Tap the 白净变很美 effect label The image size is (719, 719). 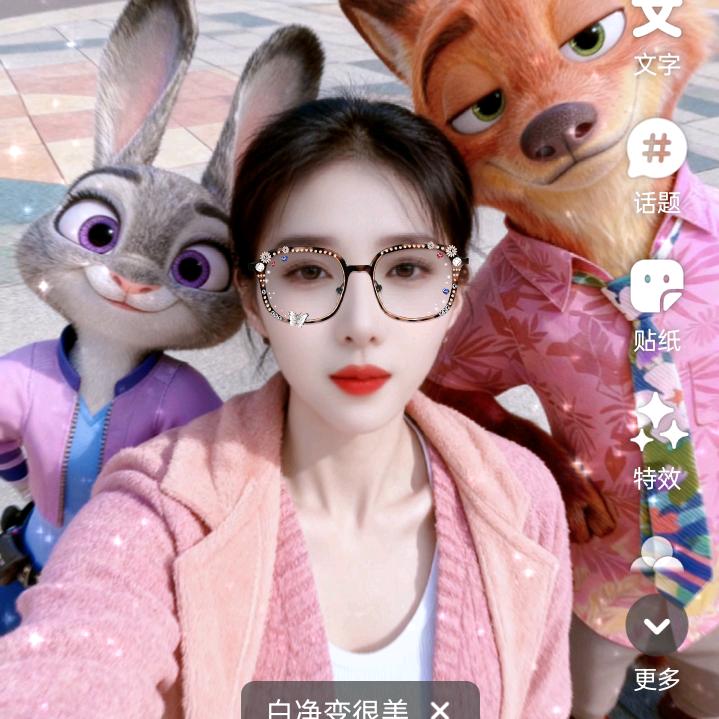pos(338,709)
